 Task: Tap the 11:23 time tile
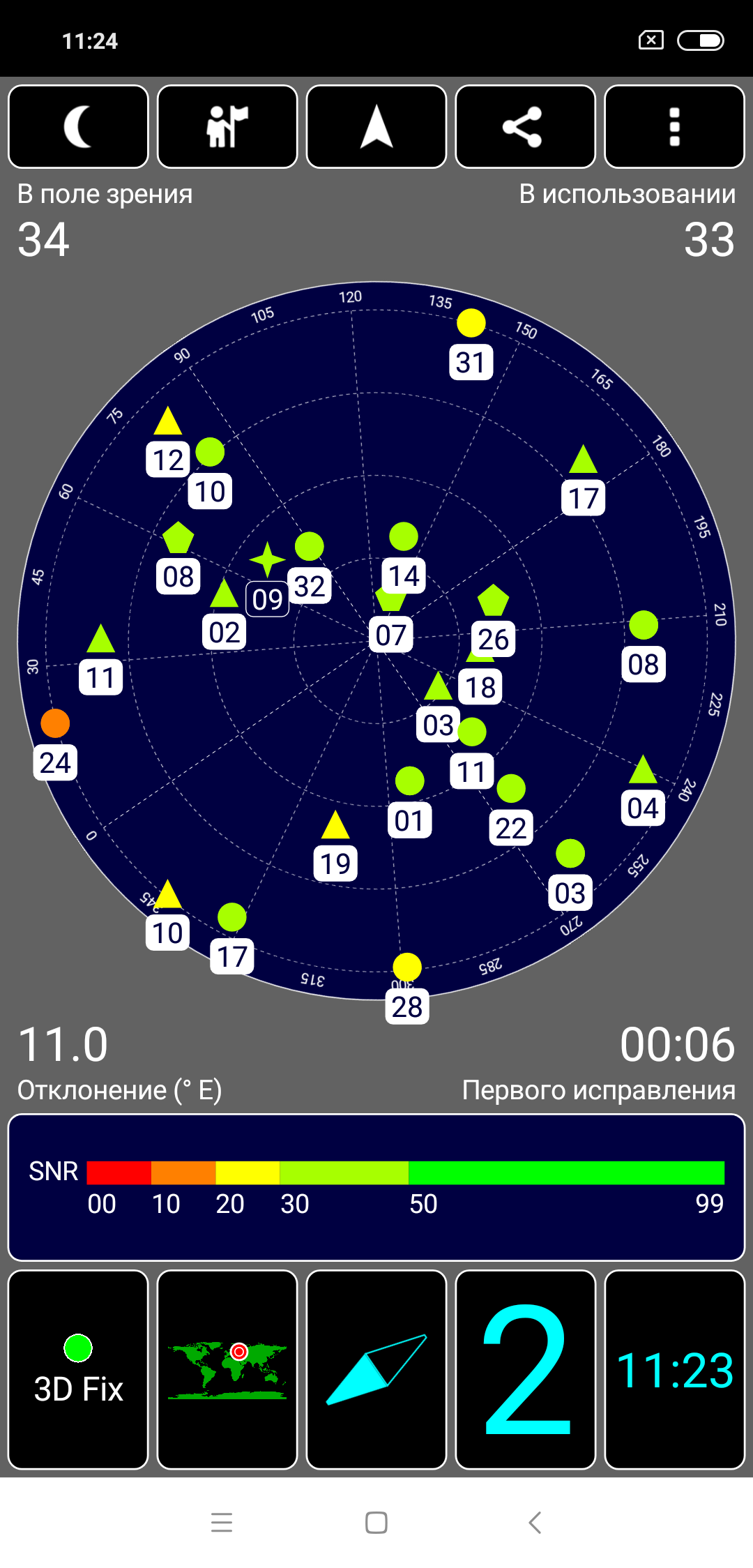(x=675, y=1370)
